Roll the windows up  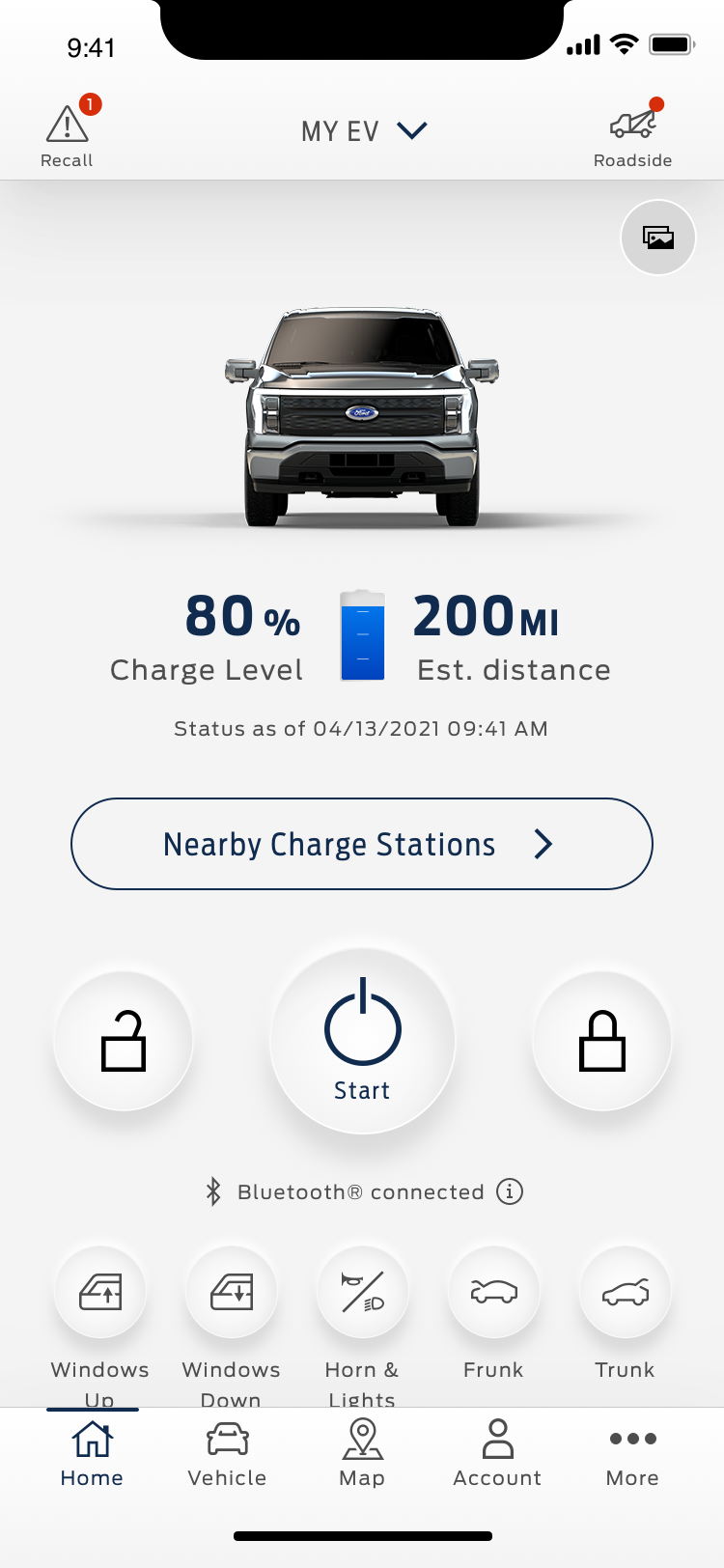click(x=100, y=1292)
